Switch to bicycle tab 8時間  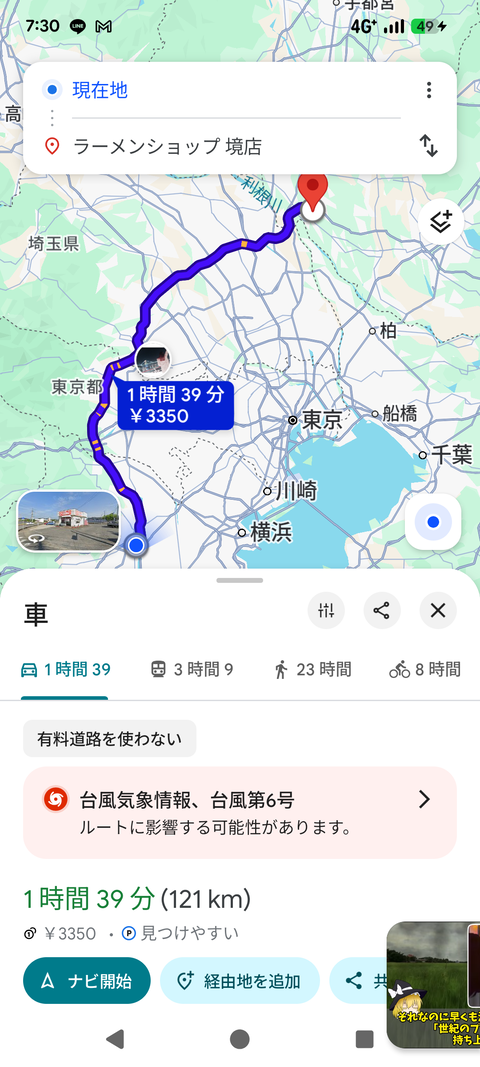(x=425, y=670)
